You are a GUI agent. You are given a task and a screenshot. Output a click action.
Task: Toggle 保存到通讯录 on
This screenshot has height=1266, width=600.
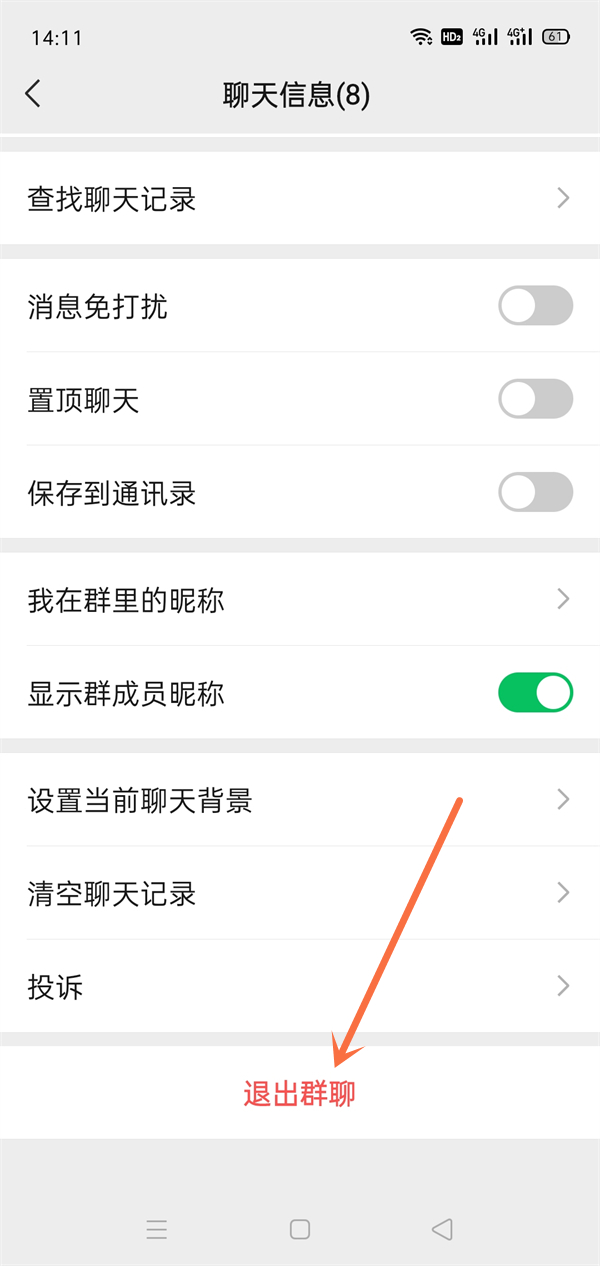(535, 492)
